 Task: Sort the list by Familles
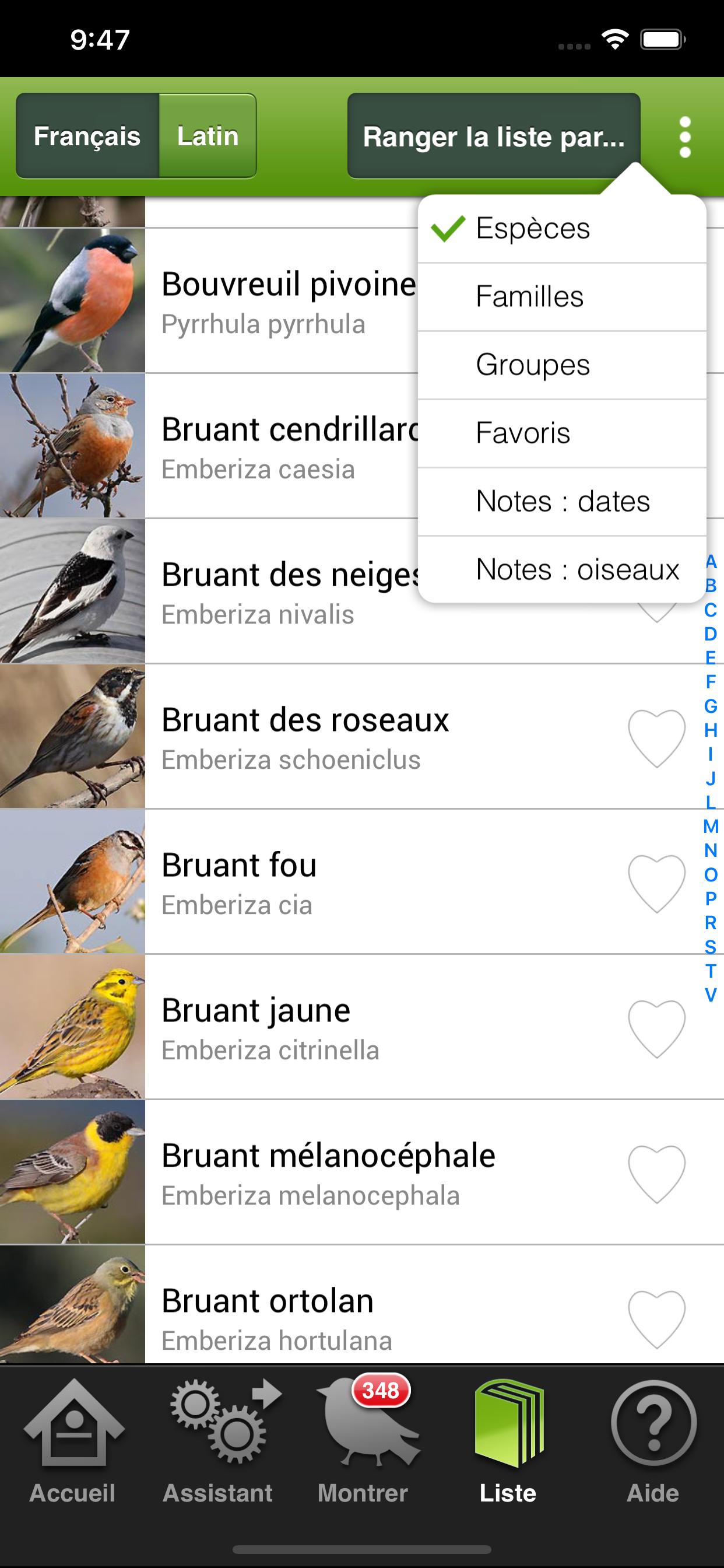pos(530,297)
